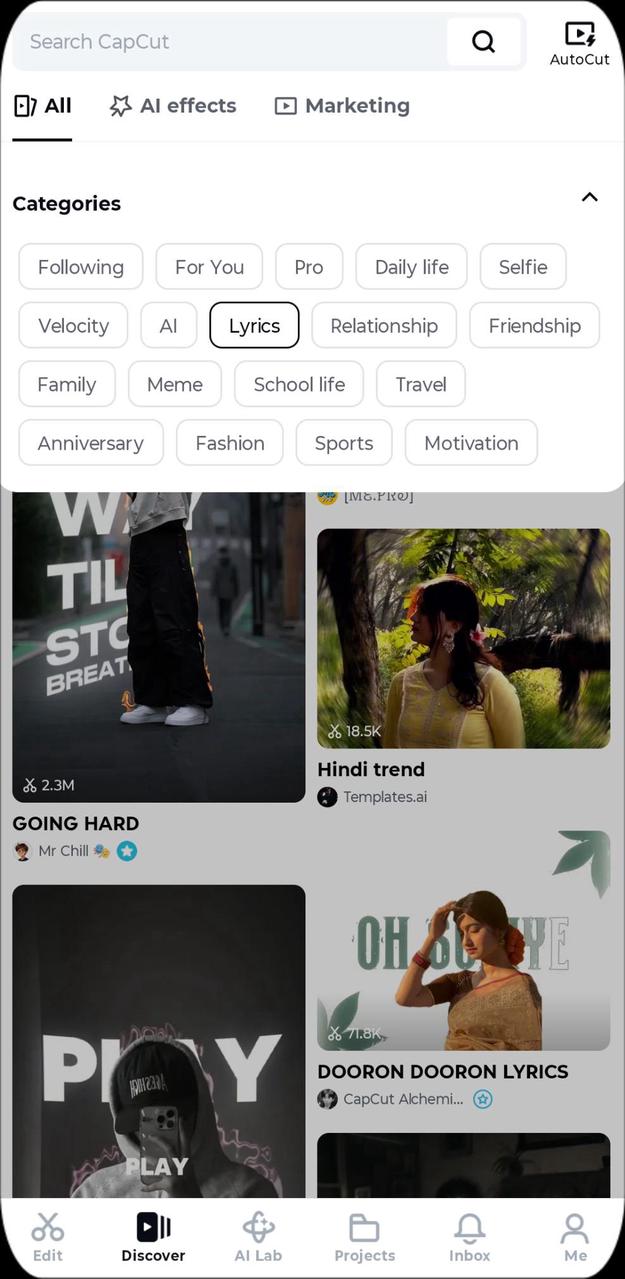Select the Anniversary category chip
625x1279 pixels.
(x=91, y=443)
